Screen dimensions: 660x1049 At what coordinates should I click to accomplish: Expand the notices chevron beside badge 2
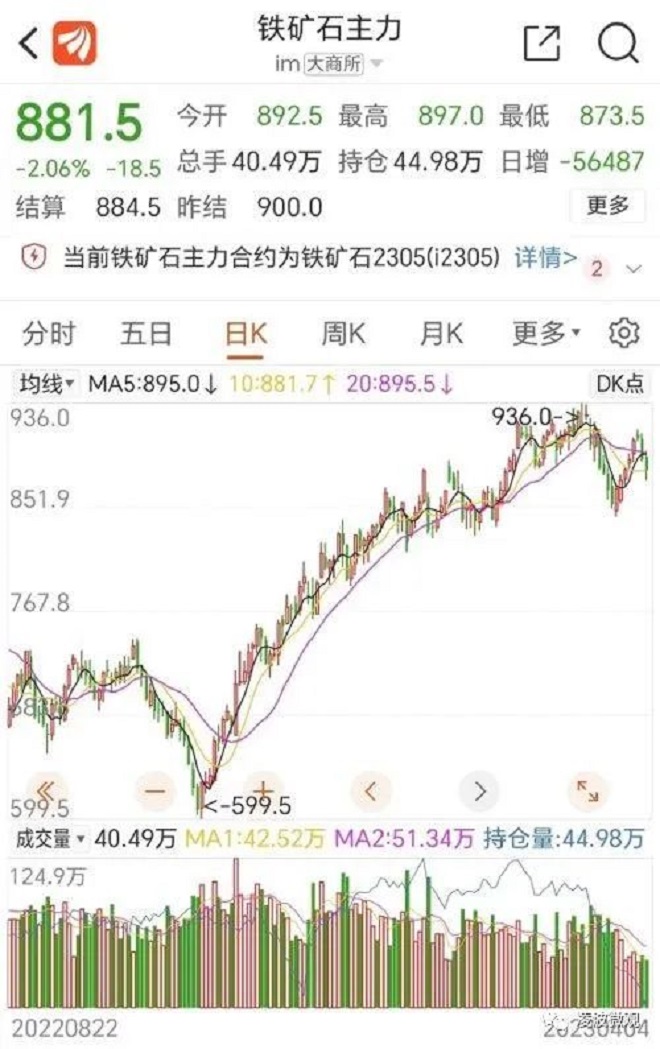pos(632,268)
